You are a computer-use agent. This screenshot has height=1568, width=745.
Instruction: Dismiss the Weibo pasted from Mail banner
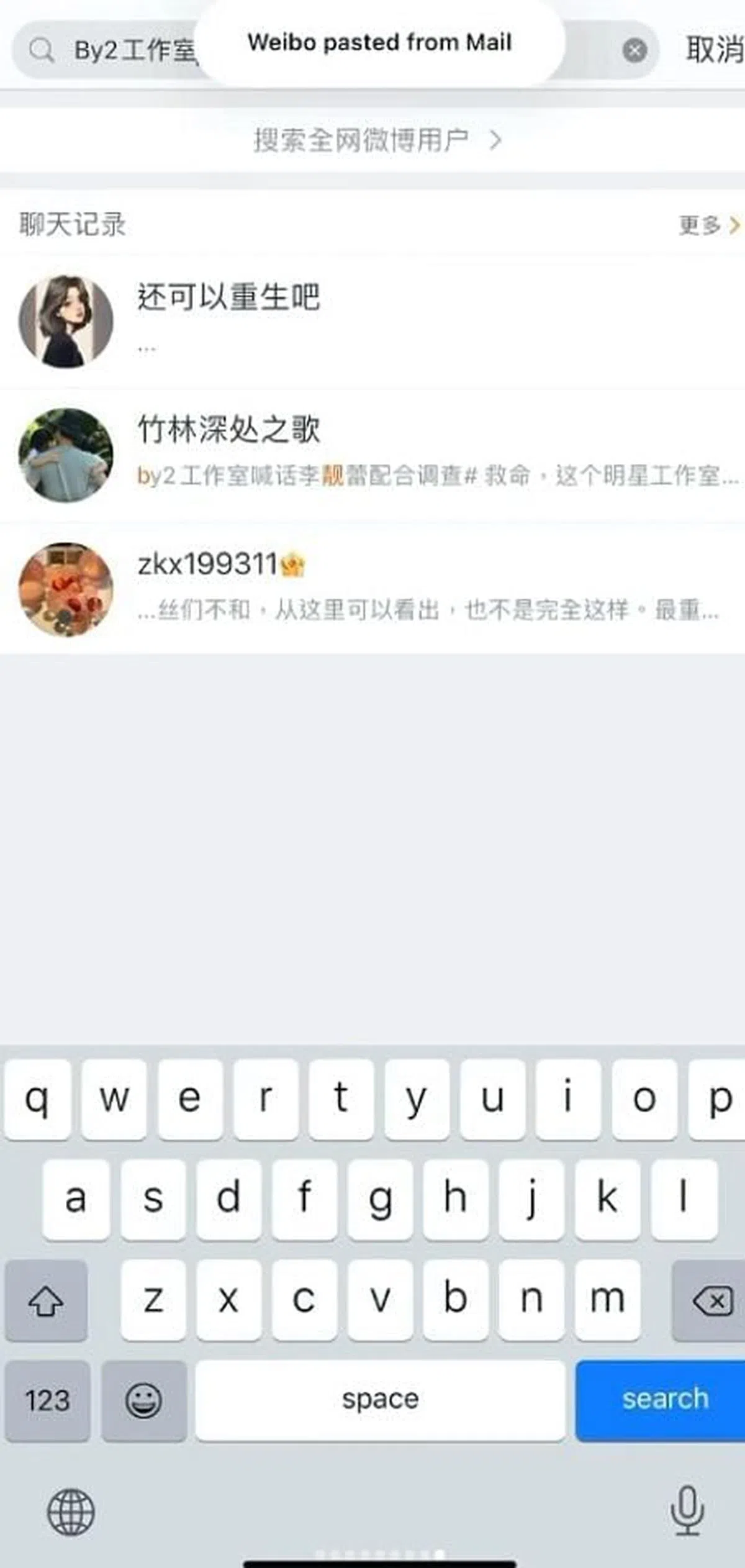point(379,43)
